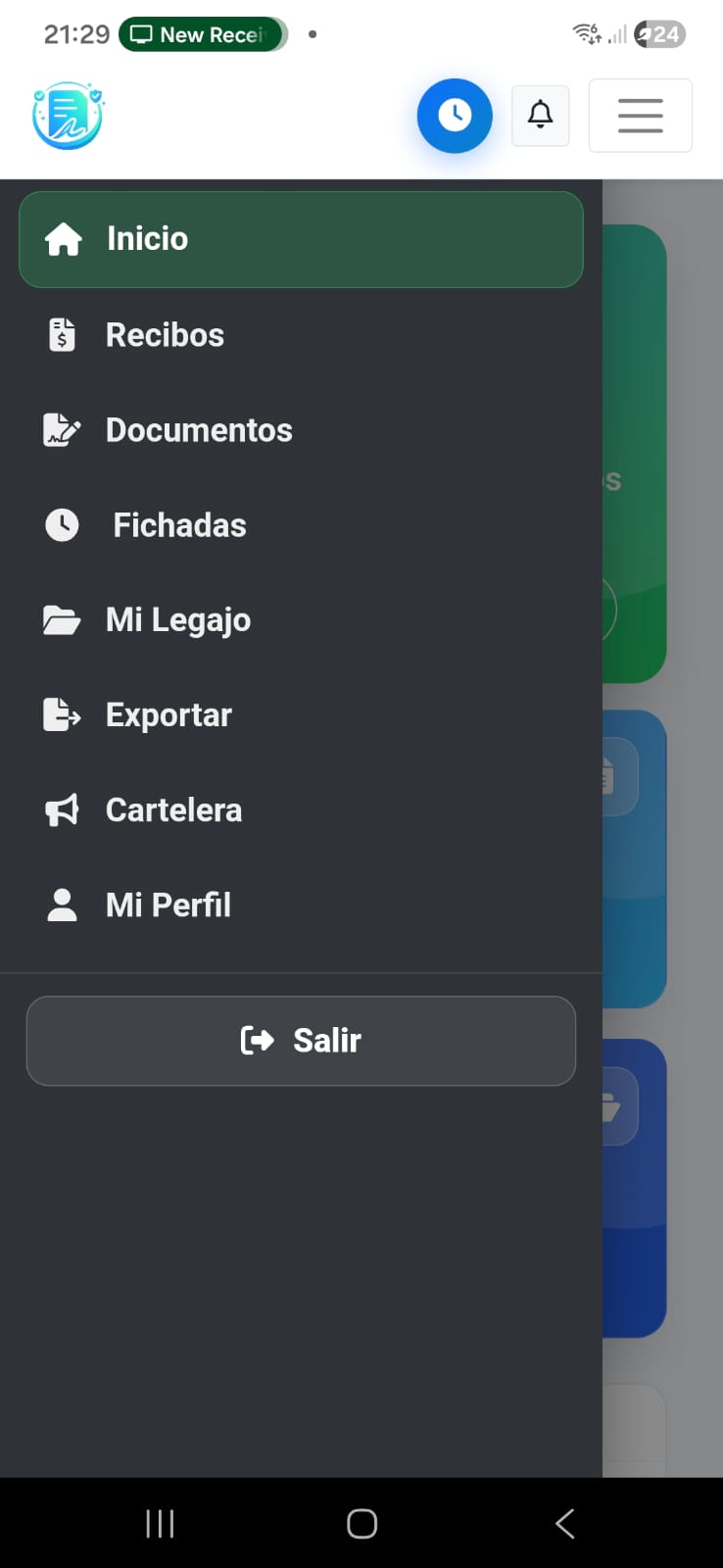This screenshot has width=723, height=1568.
Task: Open the Cartelera menu entry
Action: 173,808
